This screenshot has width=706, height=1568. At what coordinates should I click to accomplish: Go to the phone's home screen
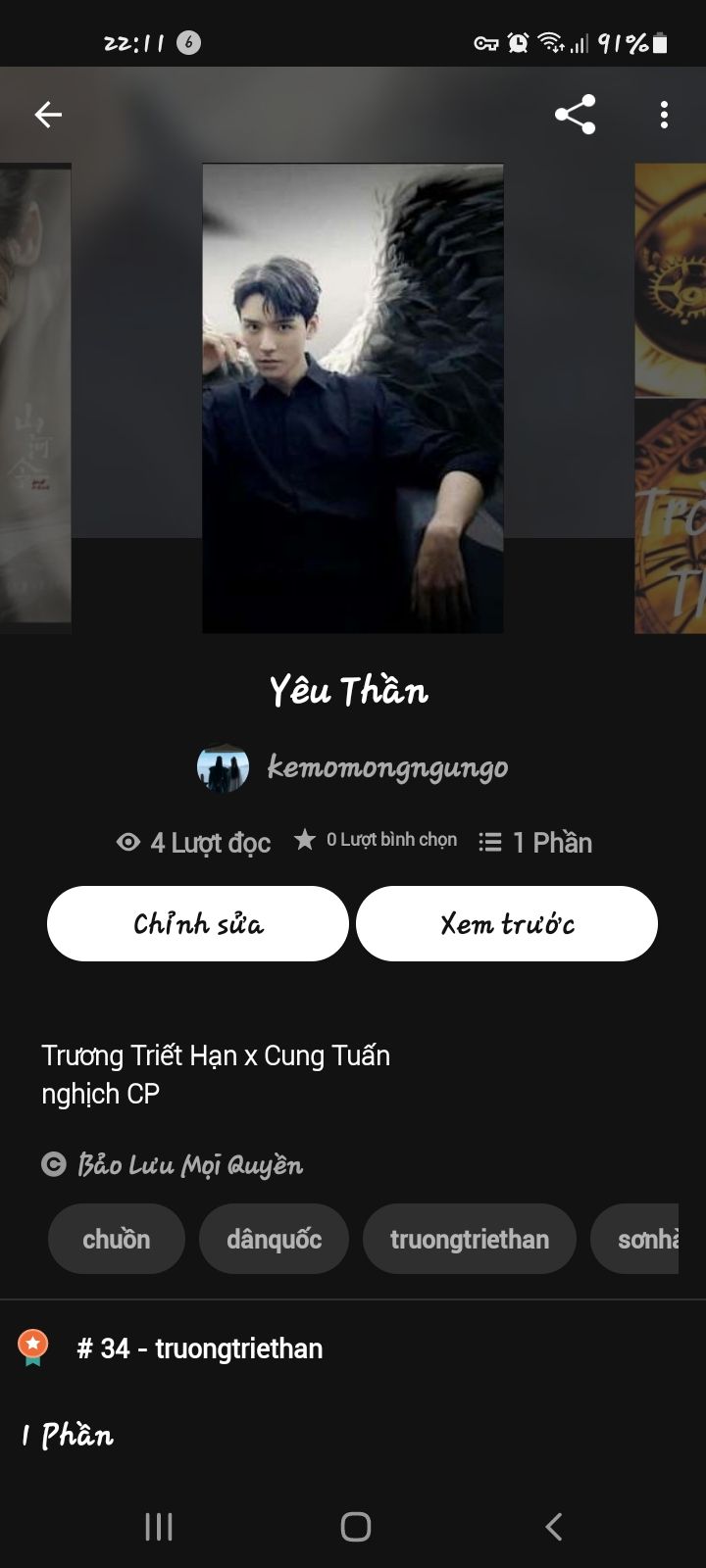[x=355, y=1526]
